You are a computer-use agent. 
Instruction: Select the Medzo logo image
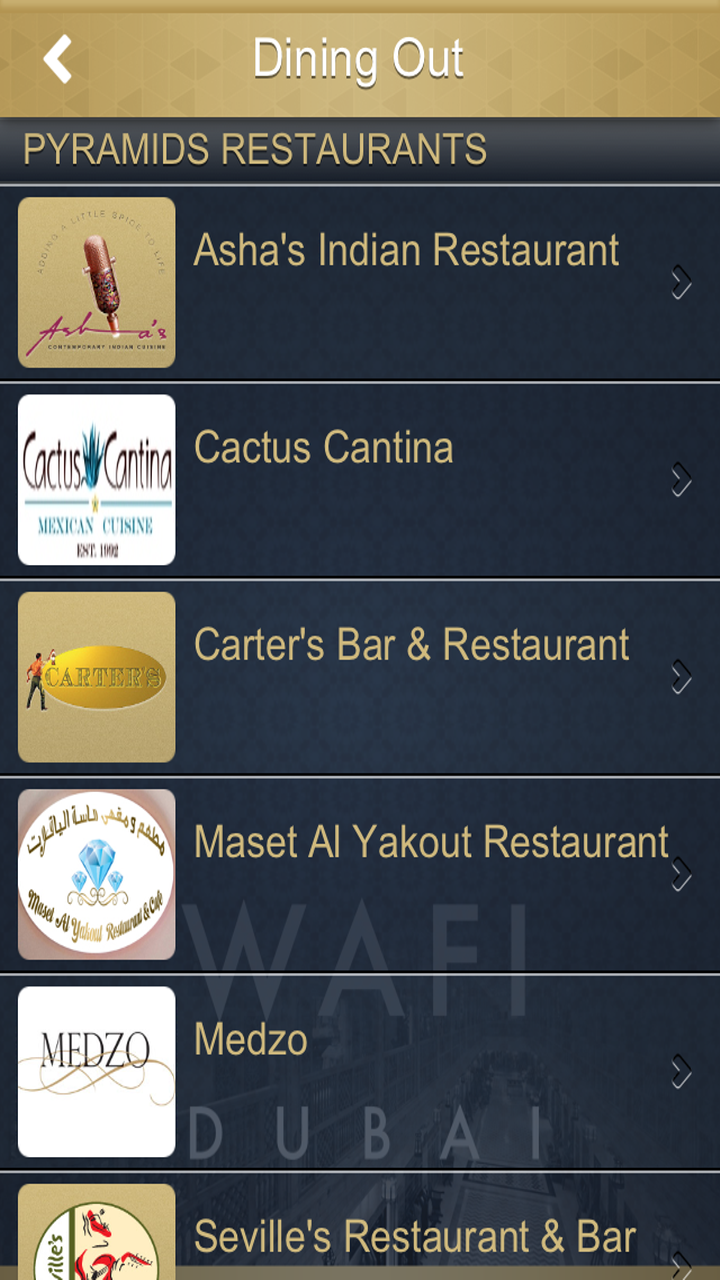tap(96, 1070)
